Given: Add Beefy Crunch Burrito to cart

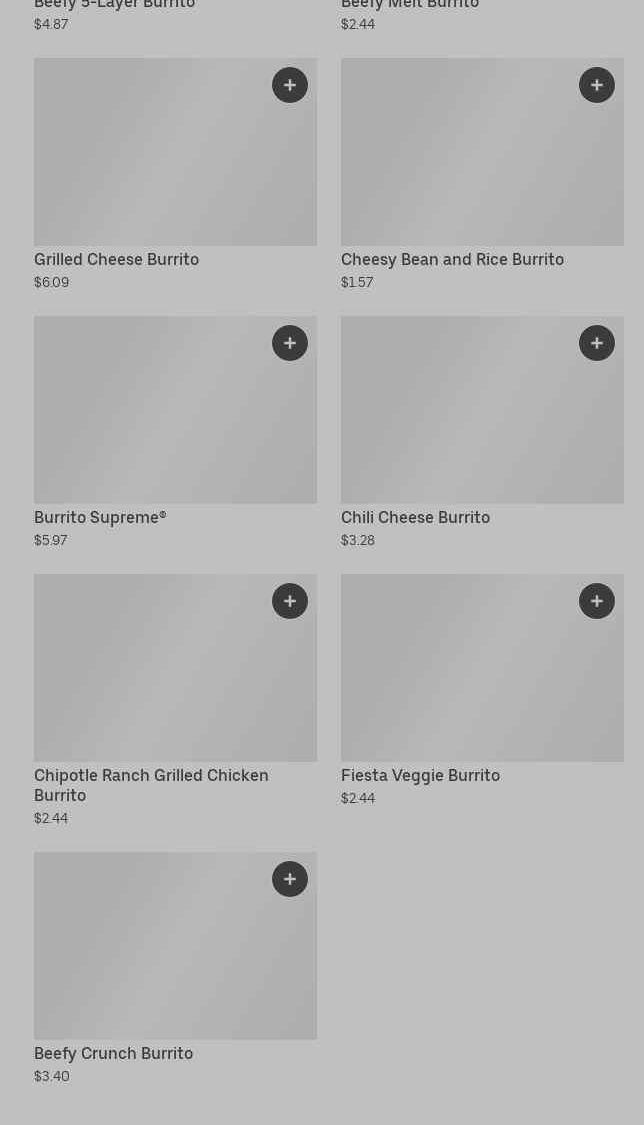Looking at the screenshot, I should pyautogui.click(x=290, y=879).
